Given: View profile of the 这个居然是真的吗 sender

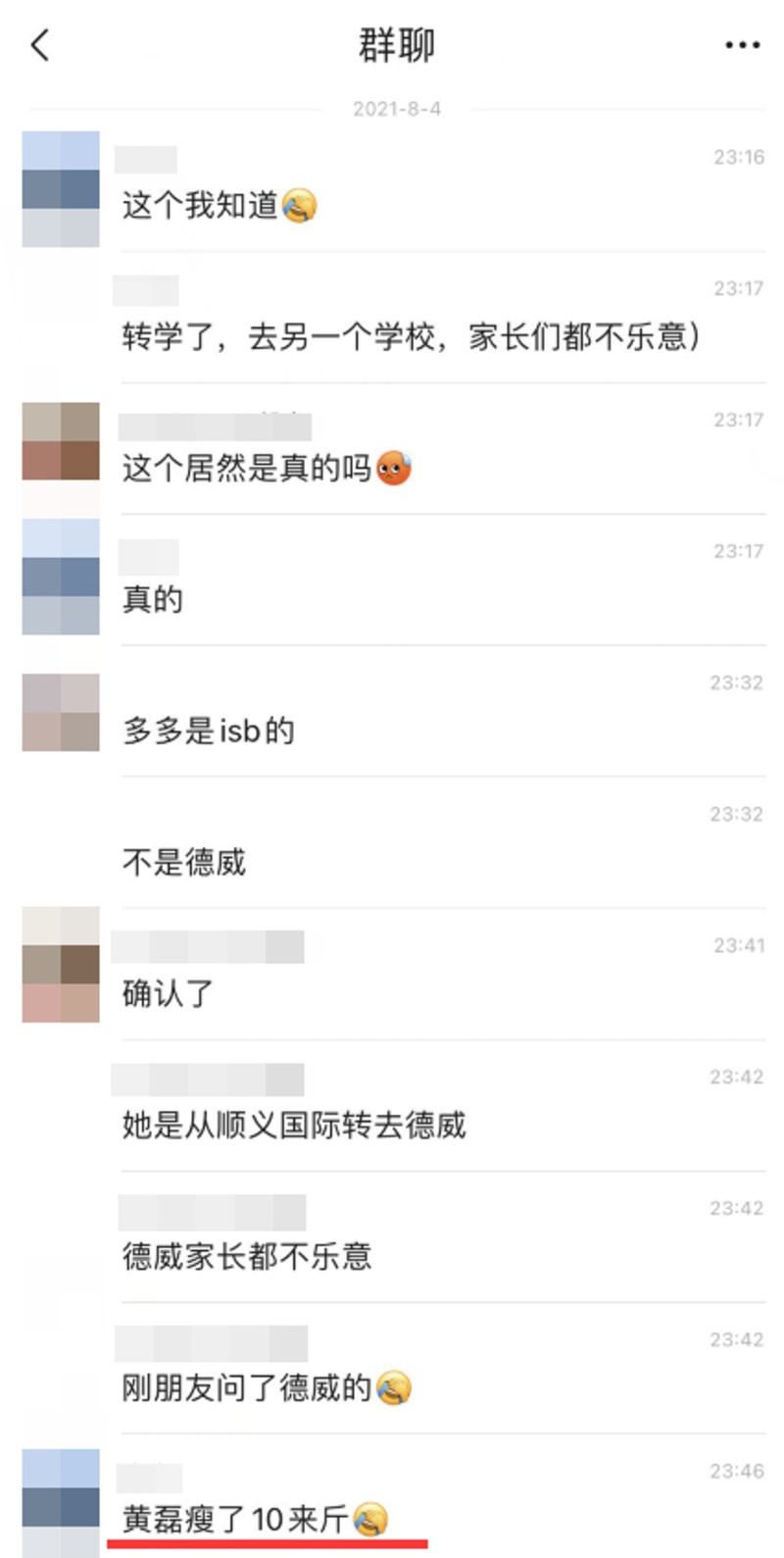Looking at the screenshot, I should tap(61, 441).
